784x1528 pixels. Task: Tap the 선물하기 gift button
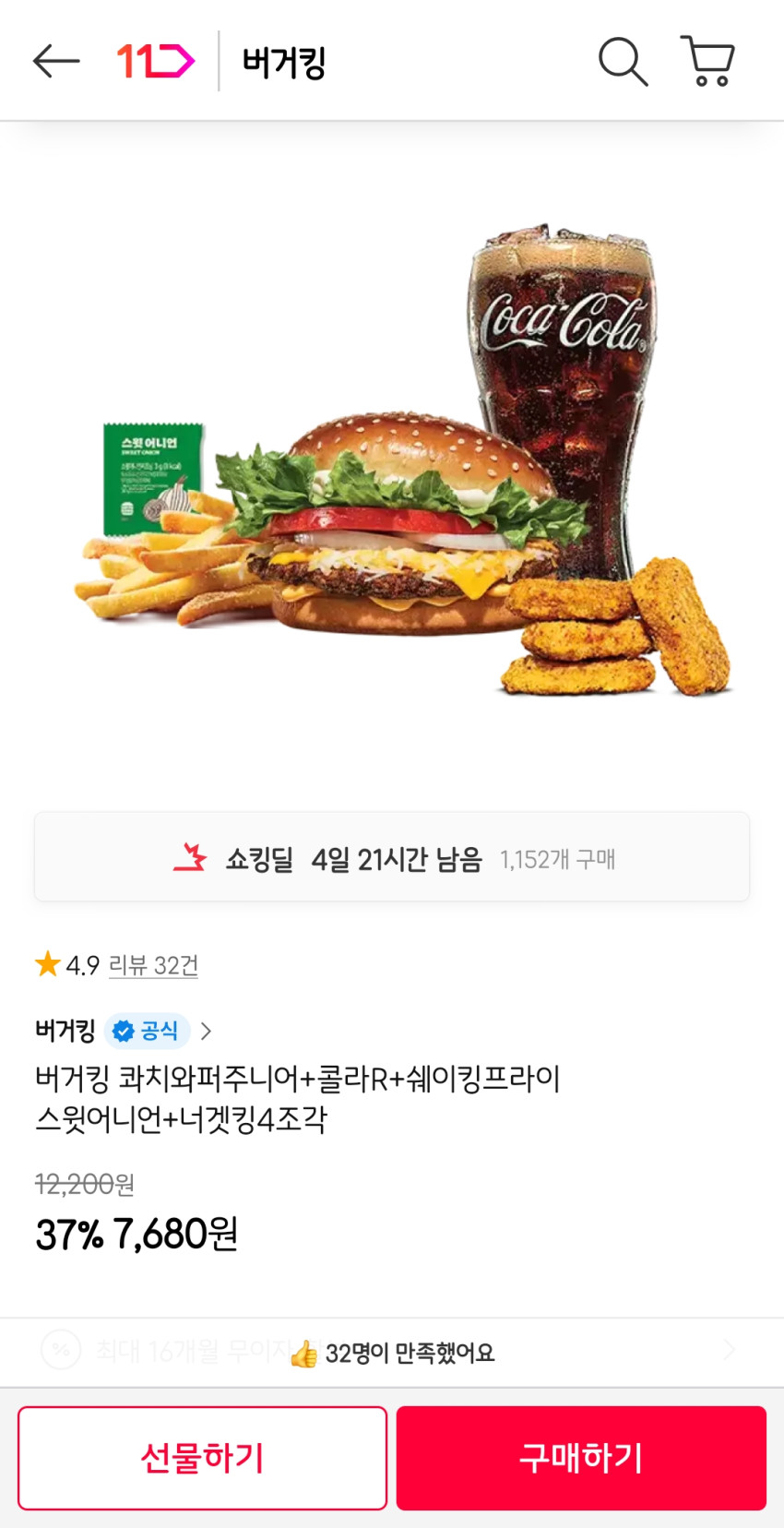point(202,1458)
